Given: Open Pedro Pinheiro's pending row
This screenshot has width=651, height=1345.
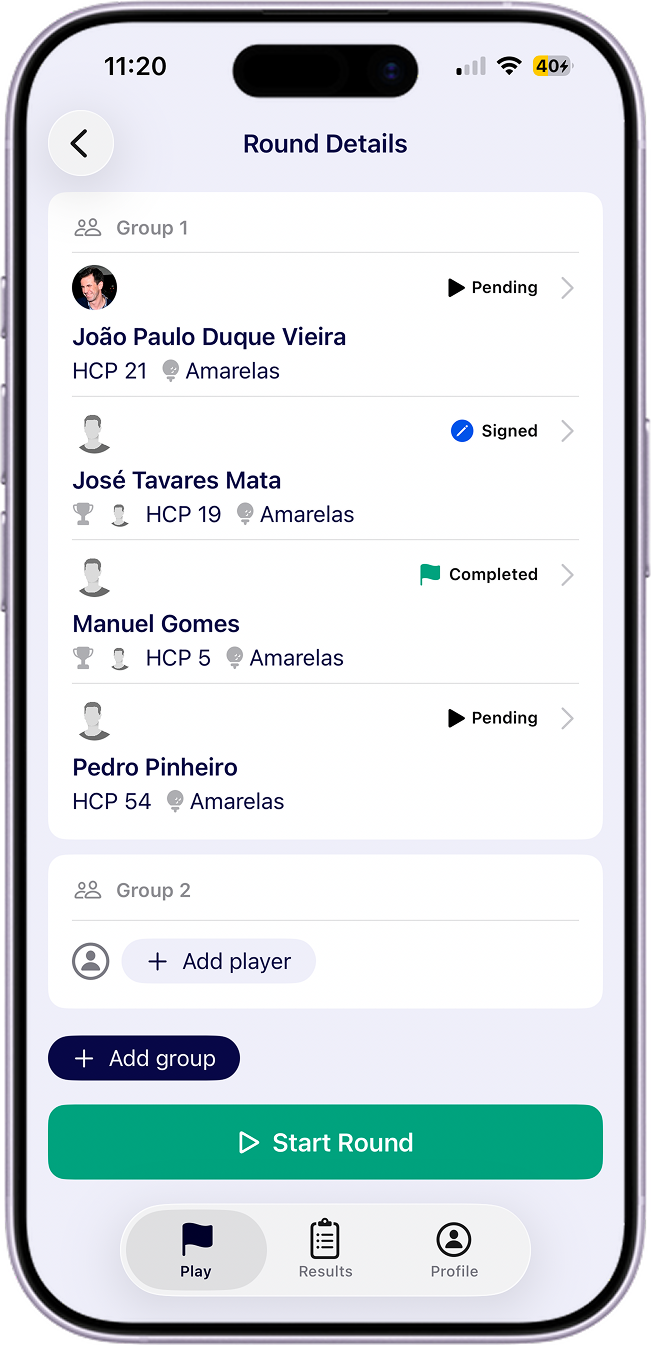Looking at the screenshot, I should (325, 756).
